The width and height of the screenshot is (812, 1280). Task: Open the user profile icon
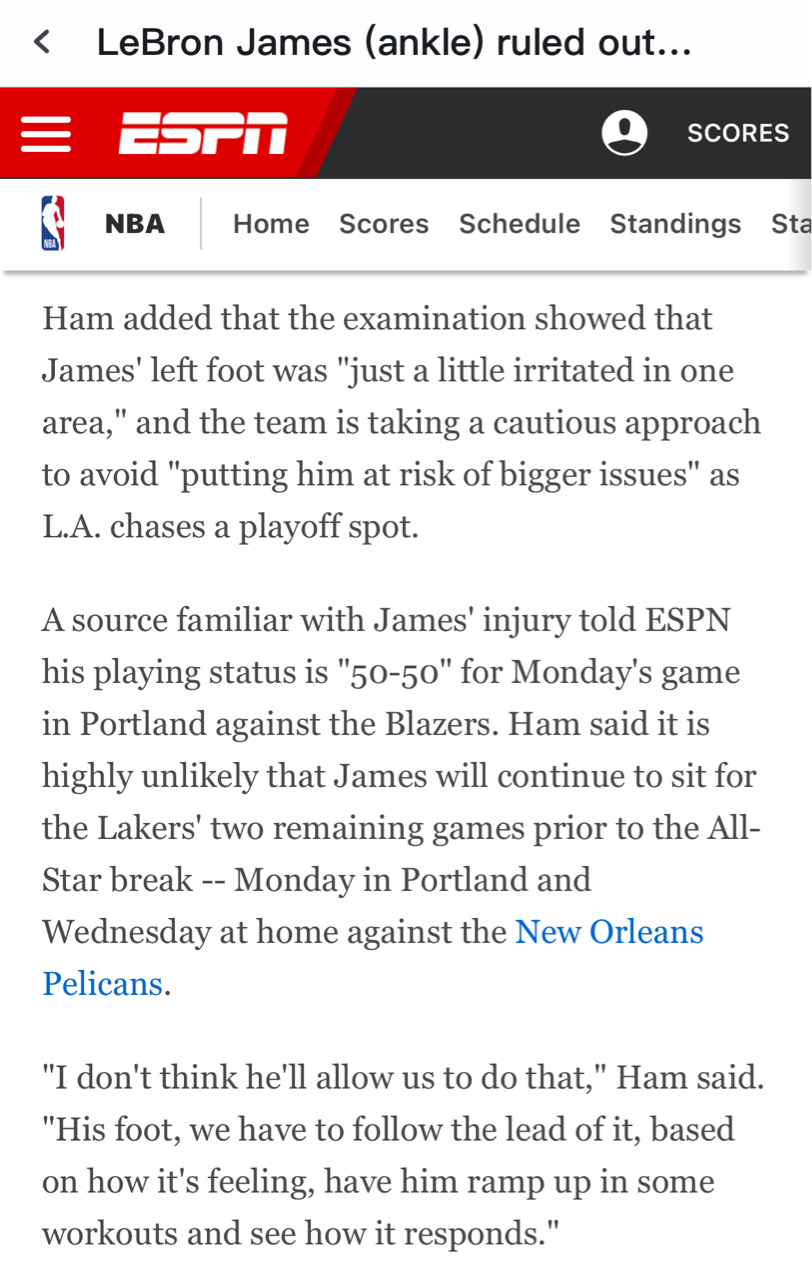[624, 133]
